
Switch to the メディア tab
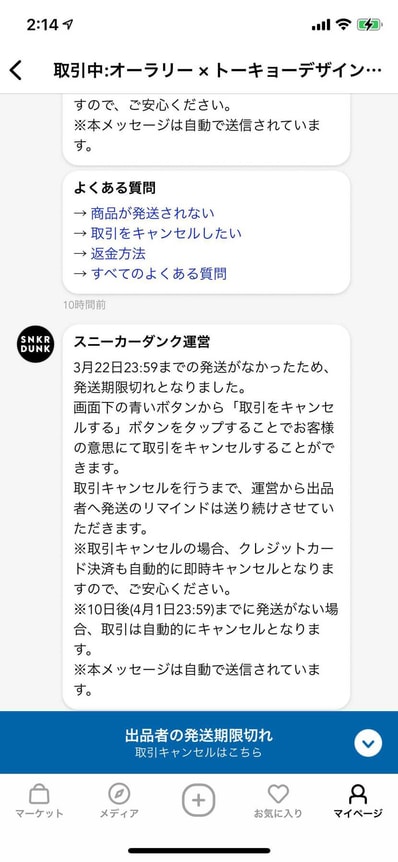(119, 800)
